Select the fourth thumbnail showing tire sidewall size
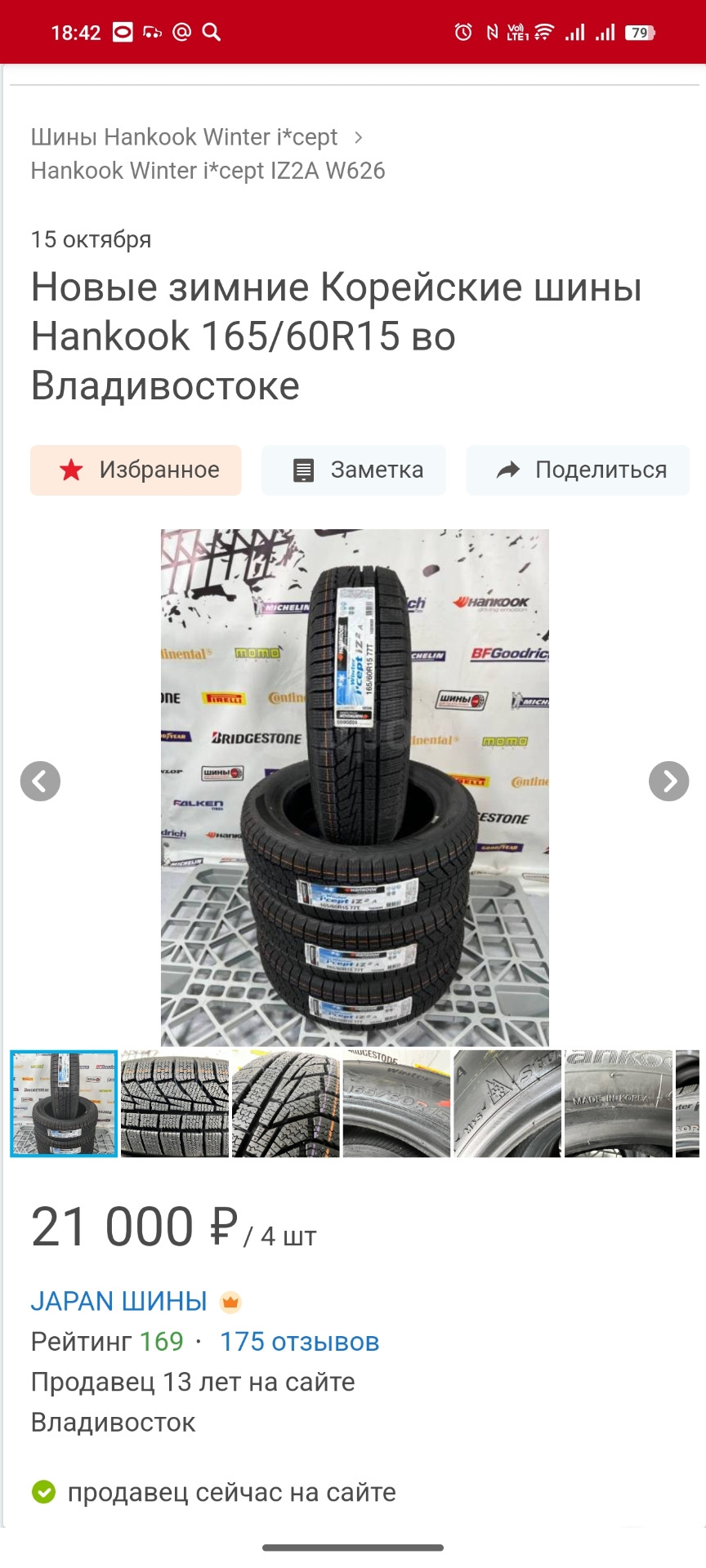Viewport: 706px width, 1568px height. coord(397,1104)
